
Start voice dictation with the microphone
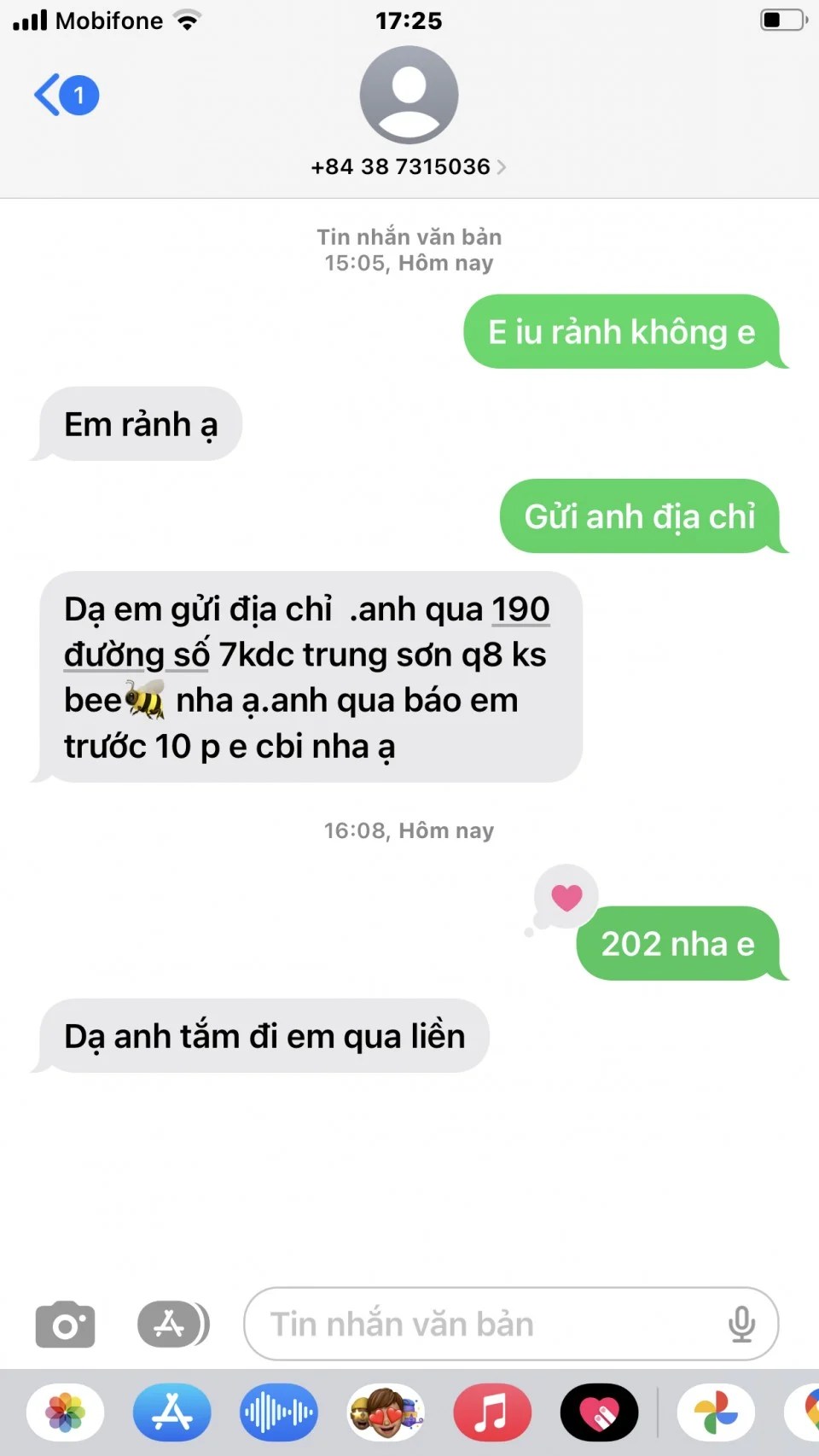741,1325
